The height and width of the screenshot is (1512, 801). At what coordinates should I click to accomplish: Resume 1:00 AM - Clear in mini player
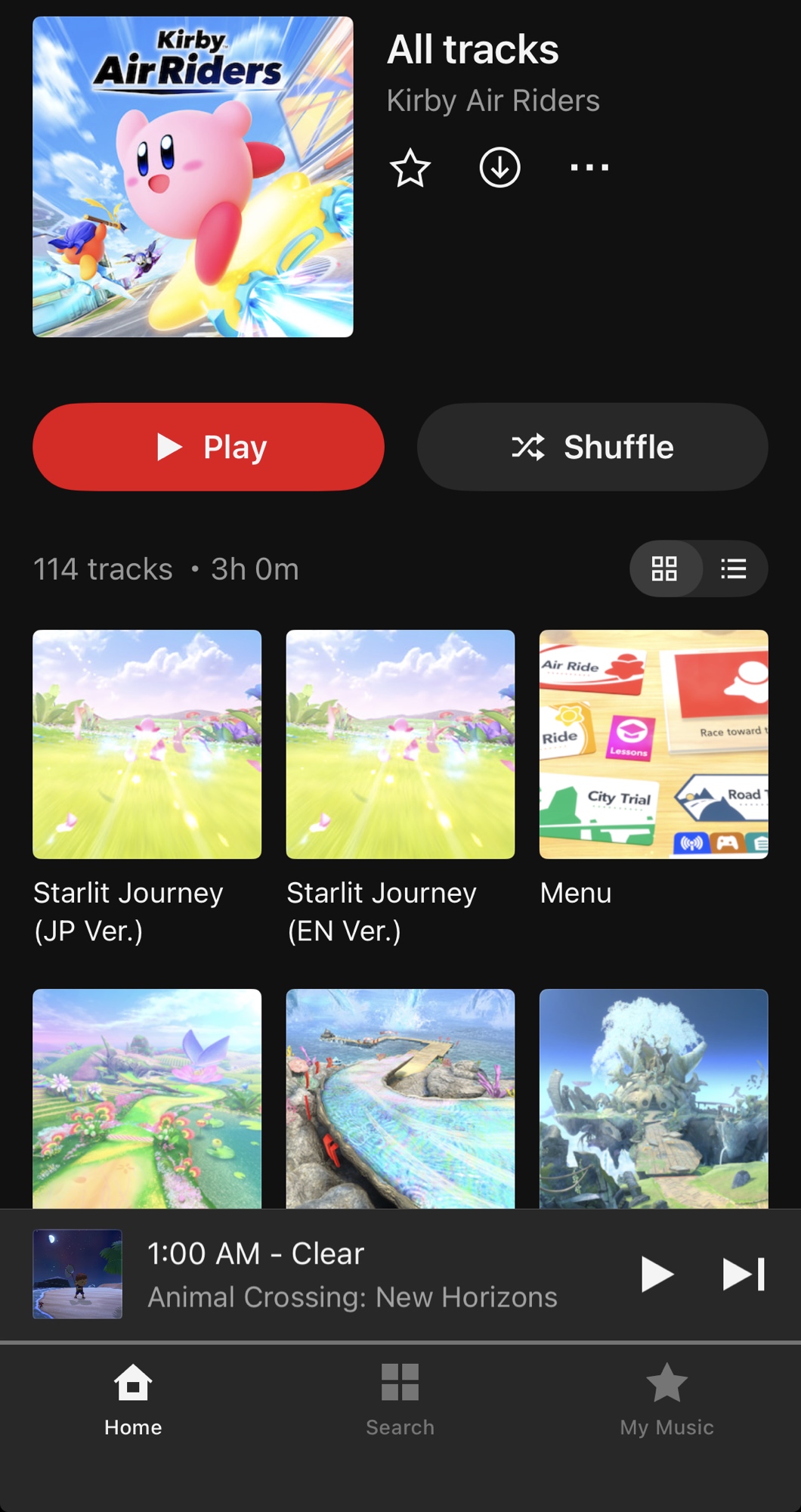point(657,1274)
